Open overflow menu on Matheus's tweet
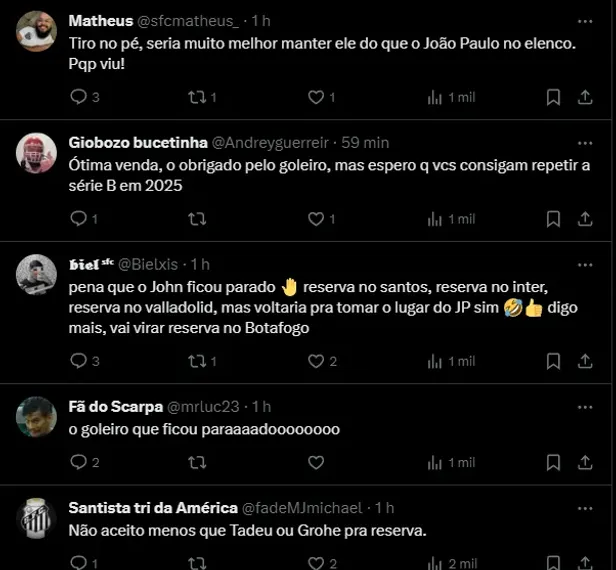Screen dimensions: 616x570 pos(583,20)
